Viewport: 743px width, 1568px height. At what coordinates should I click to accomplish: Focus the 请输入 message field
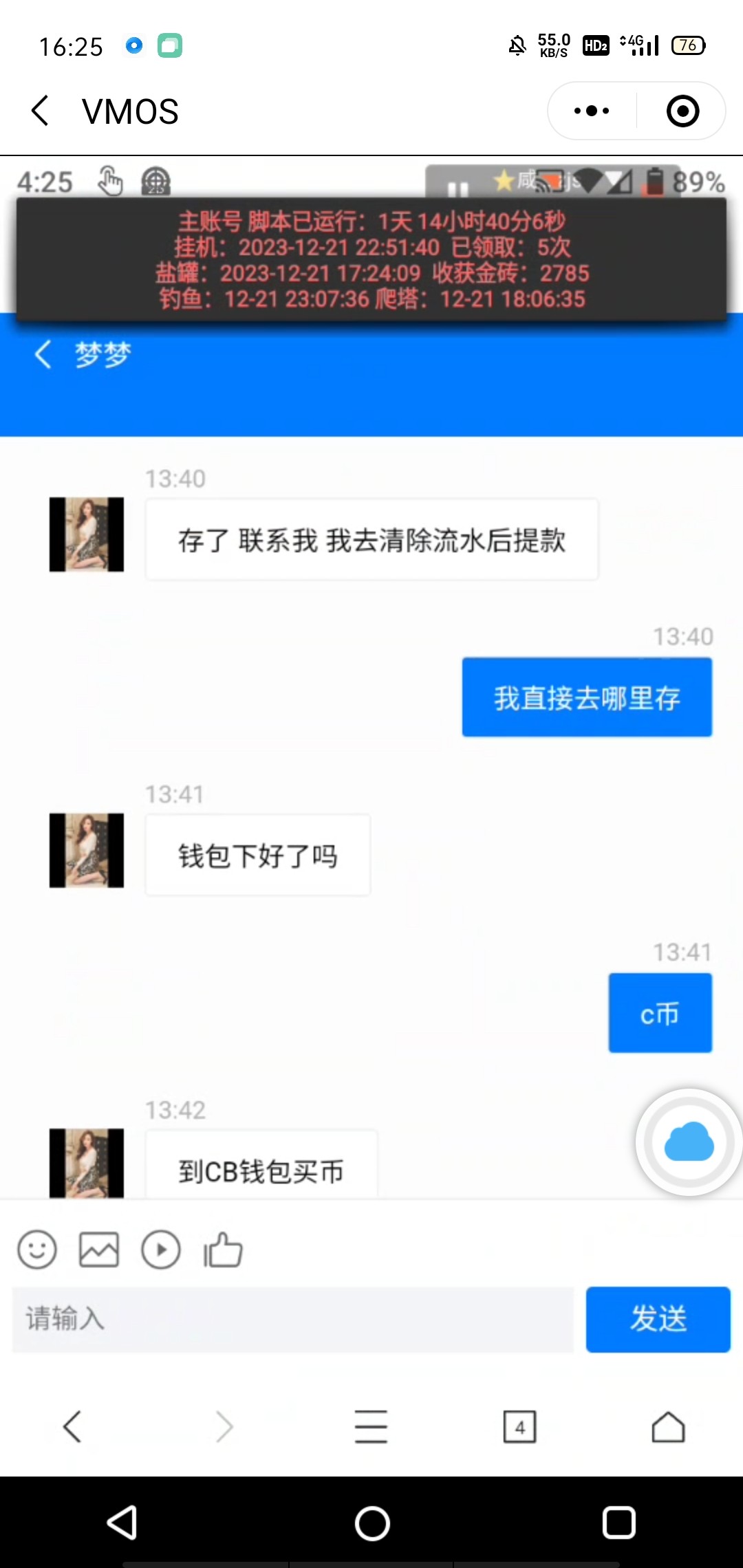(x=293, y=1319)
